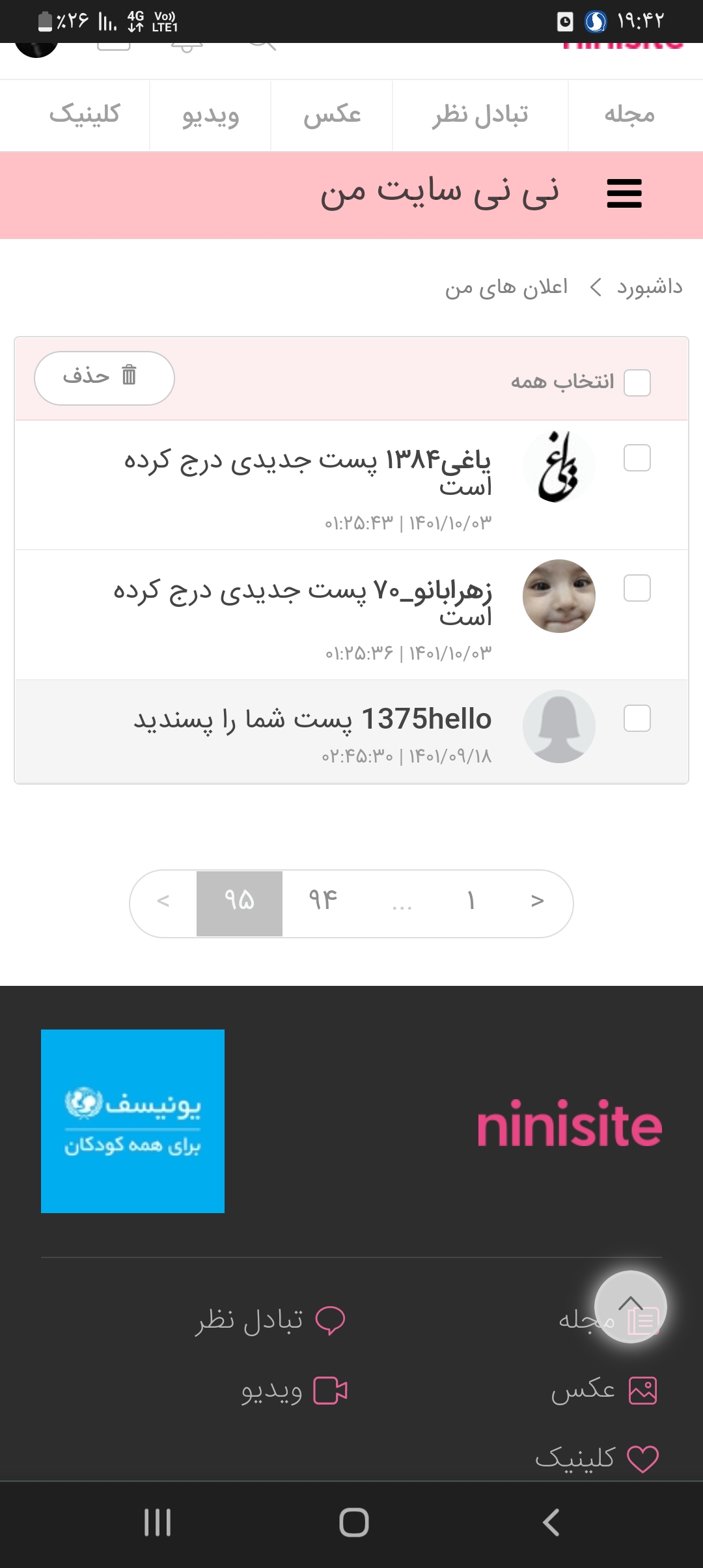Select the یاغی۱۳۸۴ notification checkbox
Image resolution: width=703 pixels, height=1568 pixels.
pyautogui.click(x=637, y=458)
